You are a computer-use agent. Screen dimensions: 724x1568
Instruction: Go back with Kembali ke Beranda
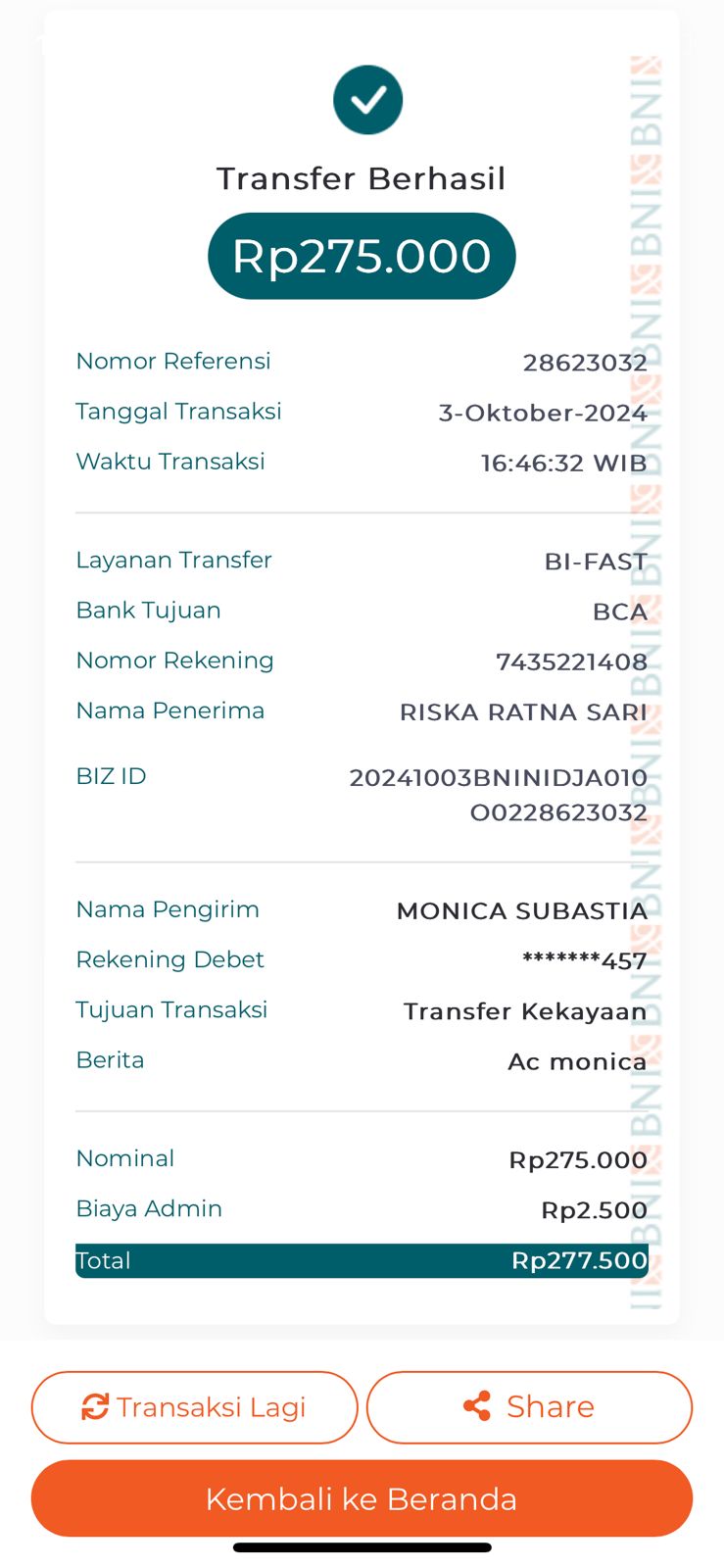tap(362, 1498)
